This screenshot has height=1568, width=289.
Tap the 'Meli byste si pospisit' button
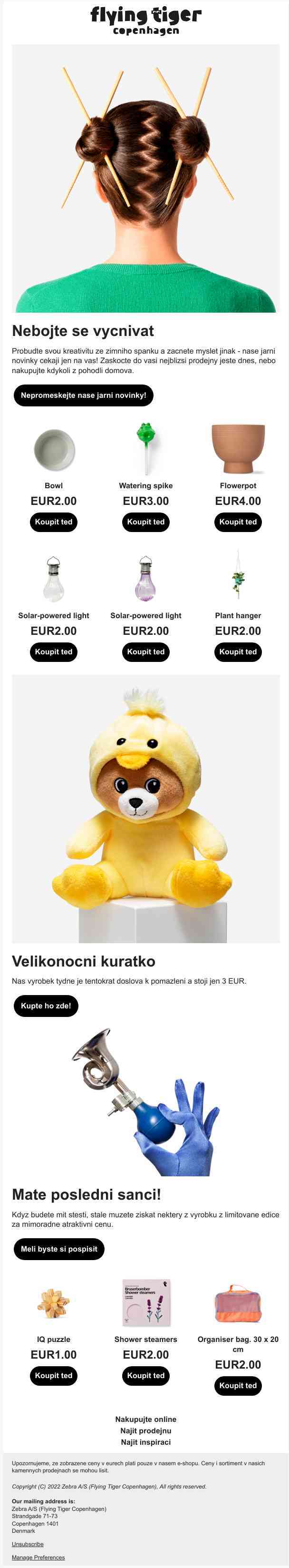[x=59, y=1248]
